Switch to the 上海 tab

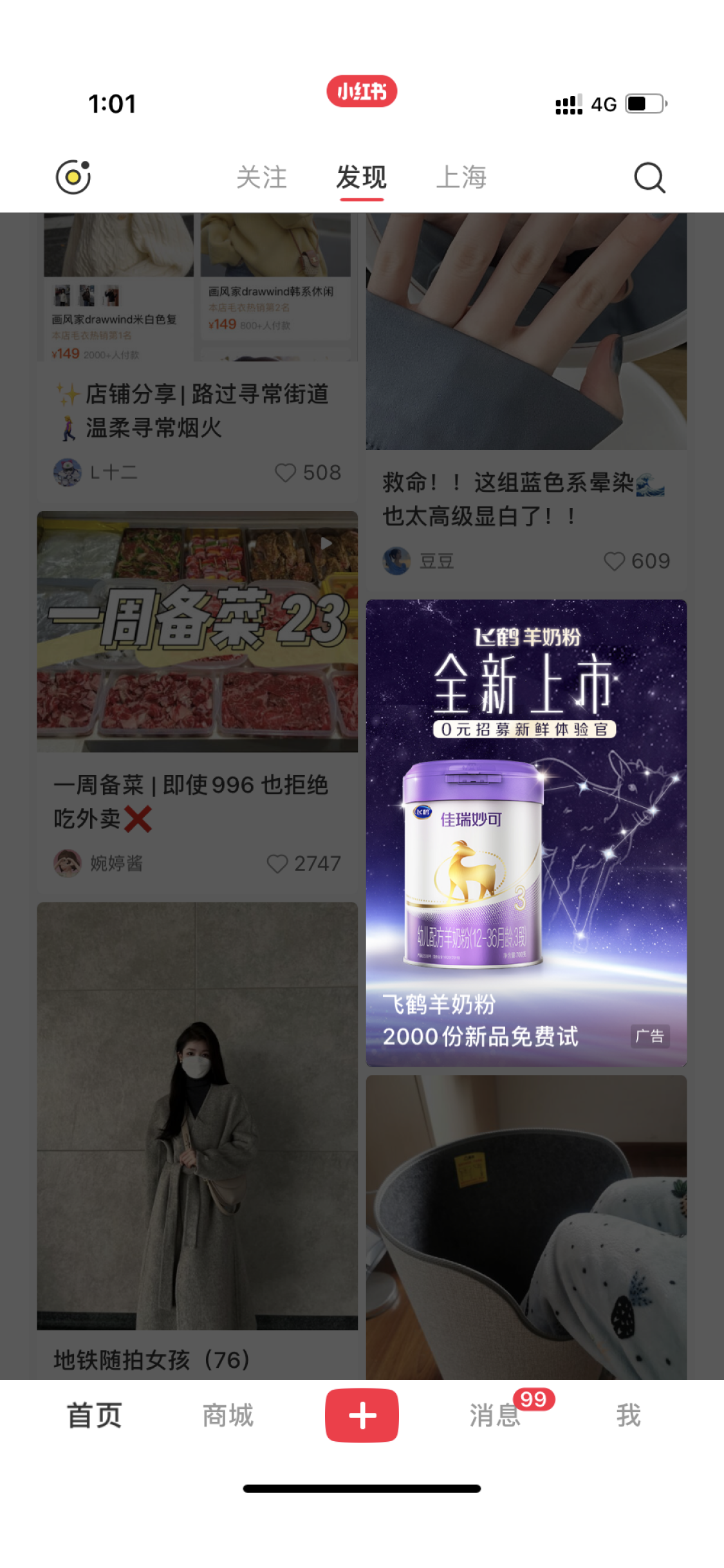[461, 178]
